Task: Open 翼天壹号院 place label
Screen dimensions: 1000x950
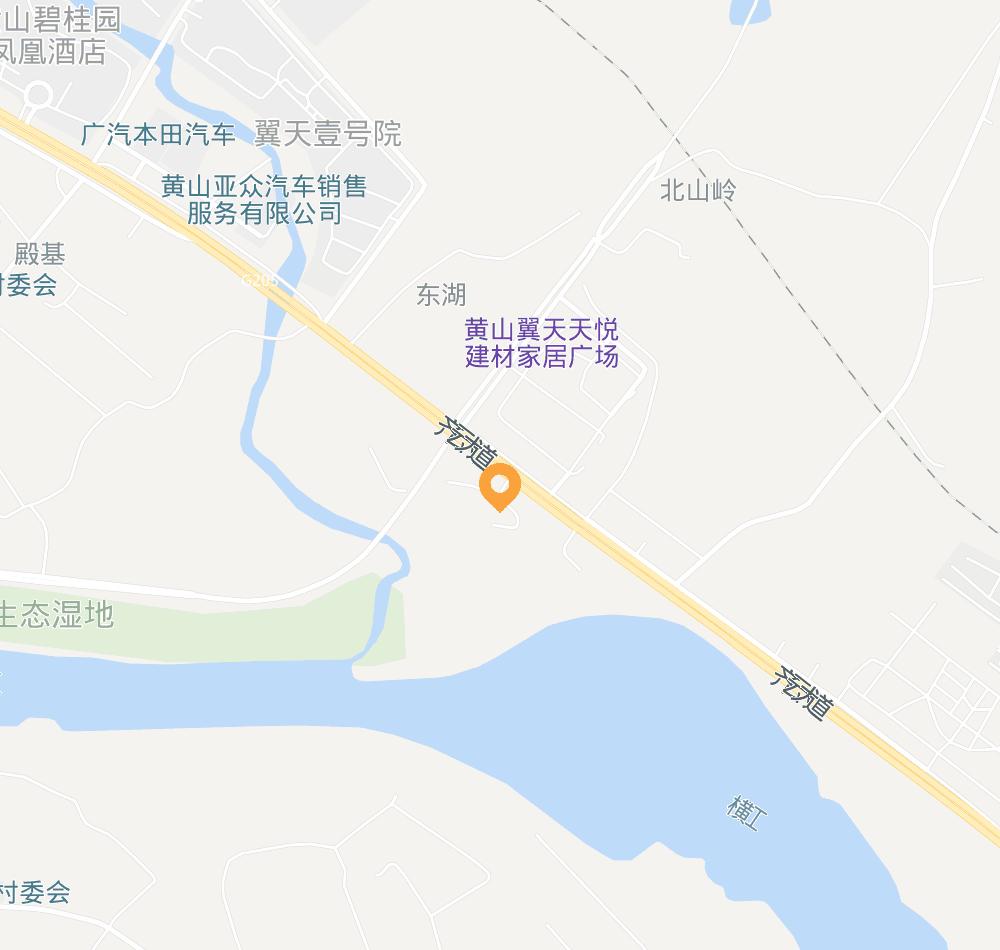Action: (327, 134)
